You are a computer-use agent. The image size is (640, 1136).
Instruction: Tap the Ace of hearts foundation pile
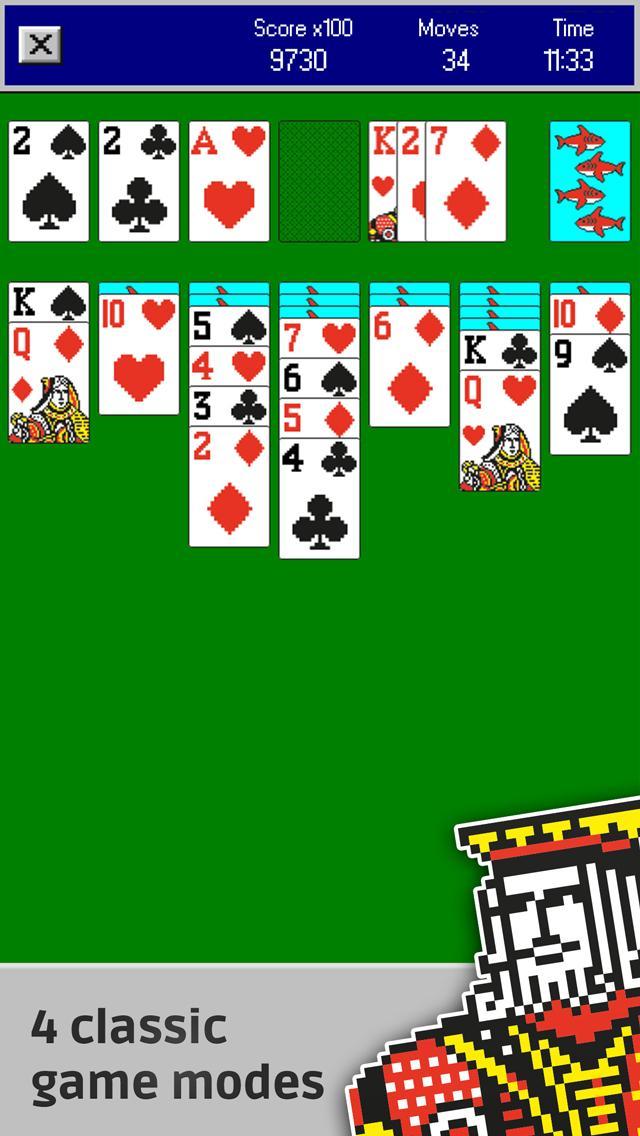(229, 181)
